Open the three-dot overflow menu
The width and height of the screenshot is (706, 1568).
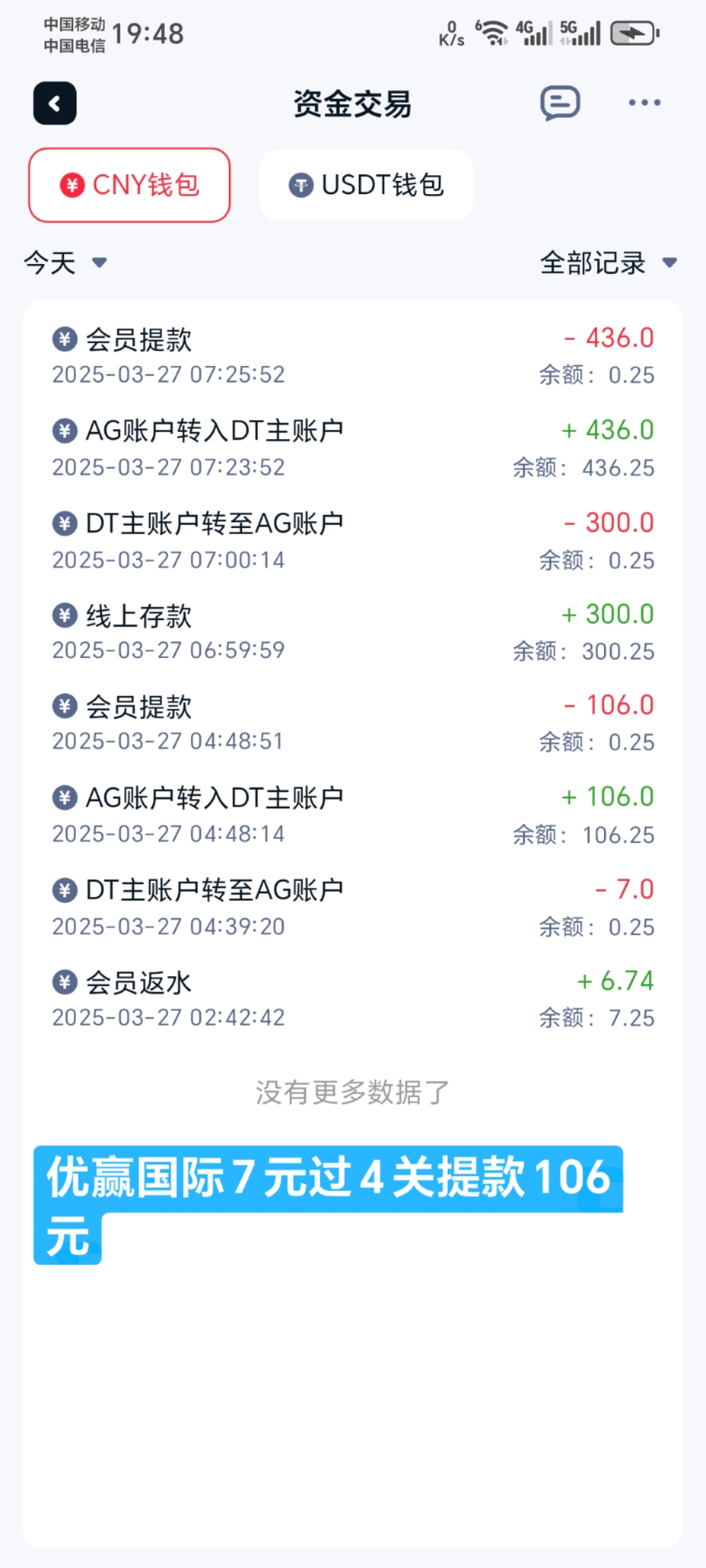click(x=644, y=103)
